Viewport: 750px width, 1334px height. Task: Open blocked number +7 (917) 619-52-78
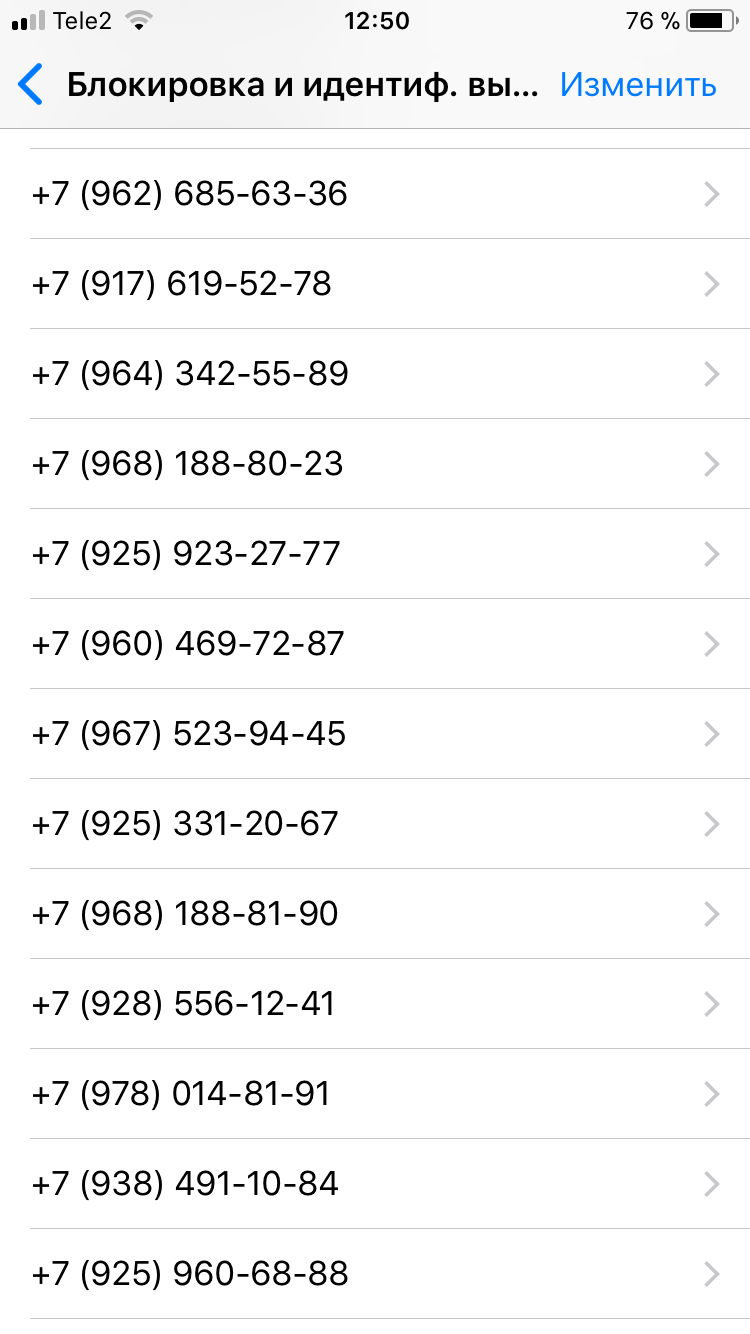375,284
